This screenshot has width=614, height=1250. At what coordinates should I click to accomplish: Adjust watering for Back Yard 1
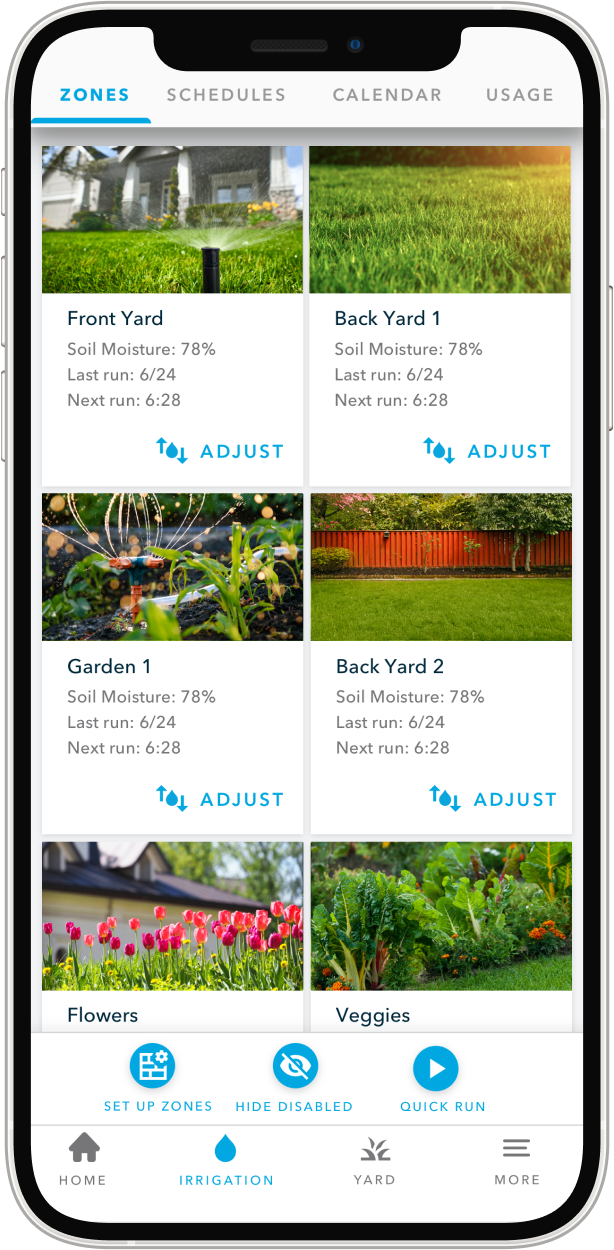pyautogui.click(x=488, y=451)
